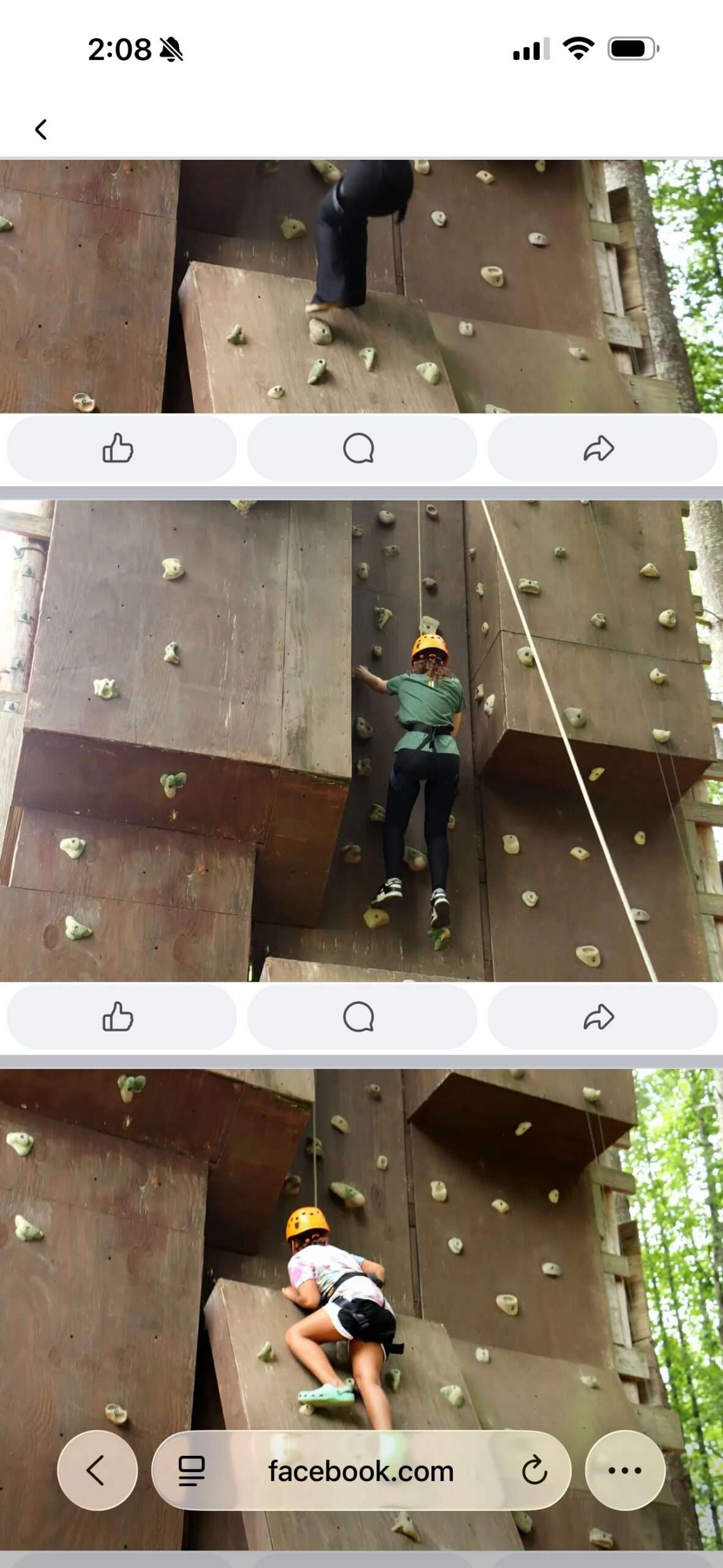
Task: Open the browser's more options menu
Action: point(625,1470)
